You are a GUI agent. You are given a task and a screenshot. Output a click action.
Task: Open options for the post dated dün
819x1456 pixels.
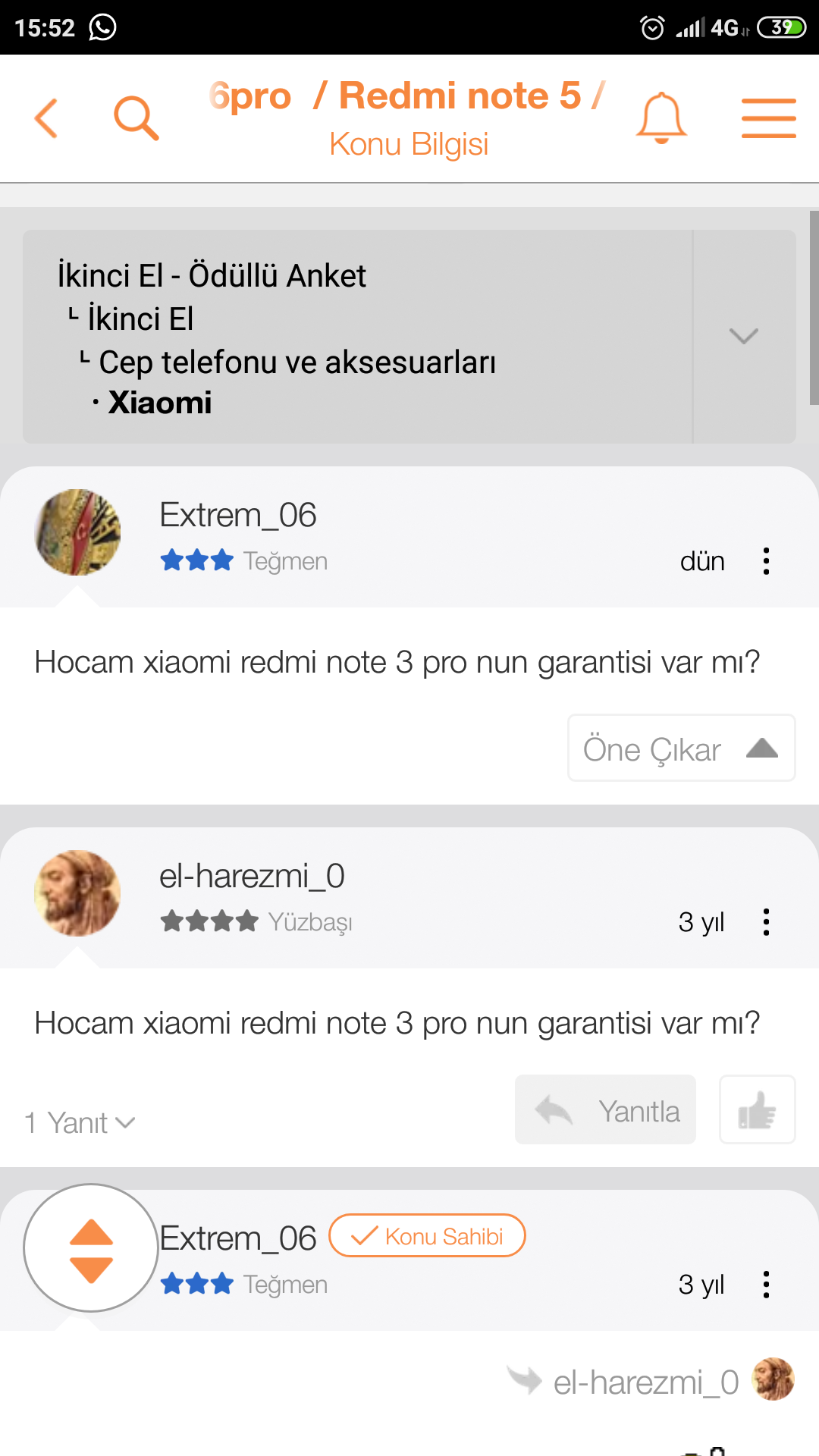(766, 561)
